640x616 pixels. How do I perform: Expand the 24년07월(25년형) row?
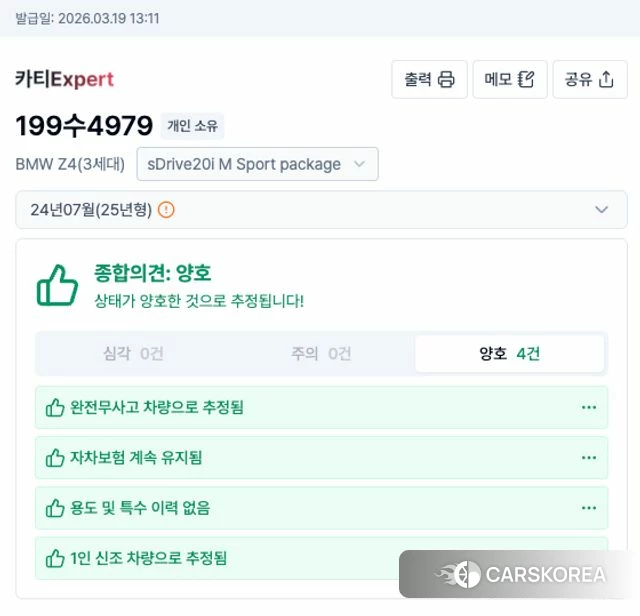click(321, 210)
